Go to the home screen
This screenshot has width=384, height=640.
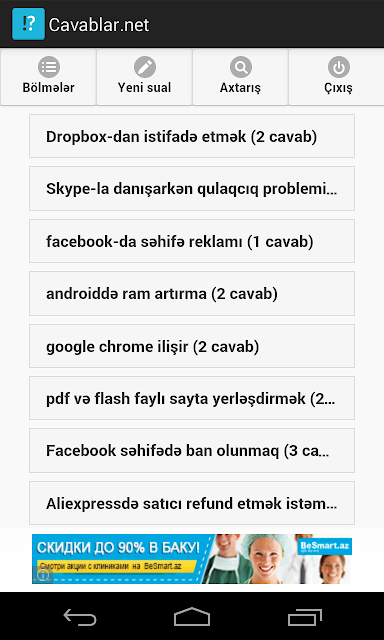[192, 617]
